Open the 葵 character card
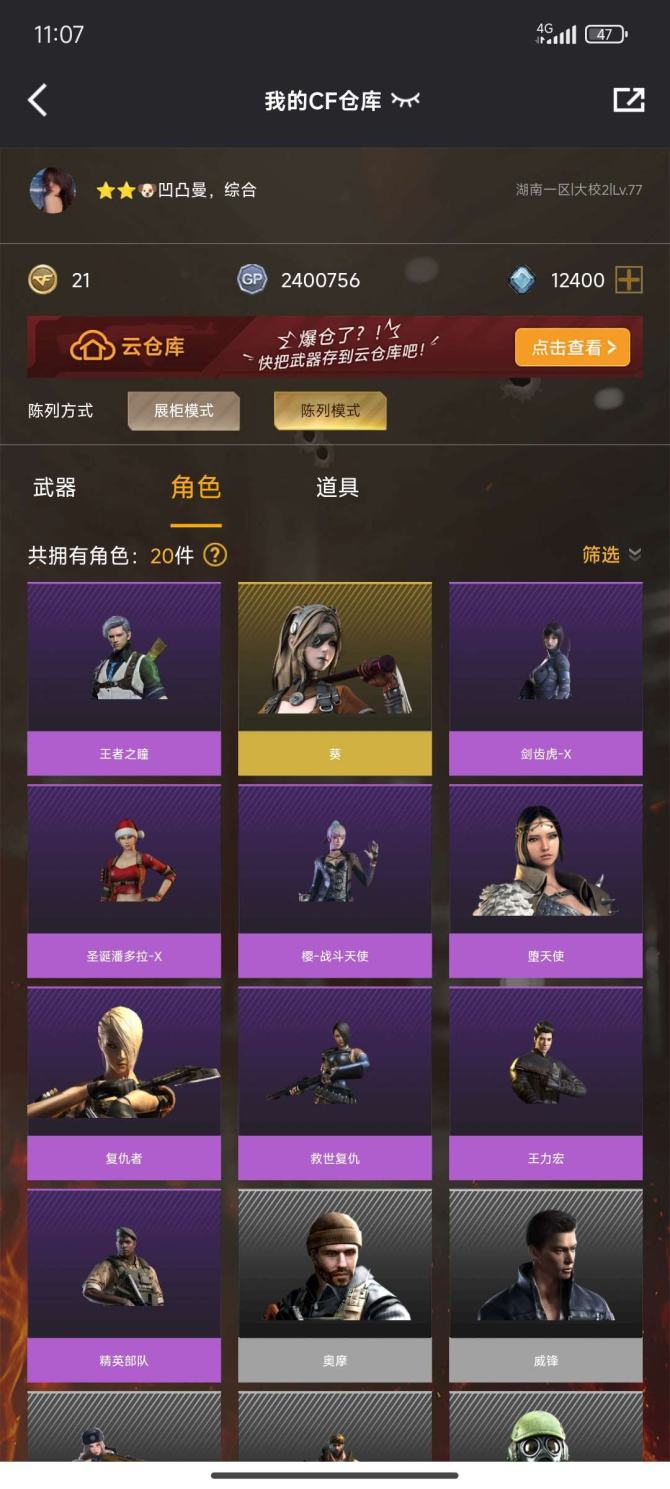 tap(335, 678)
